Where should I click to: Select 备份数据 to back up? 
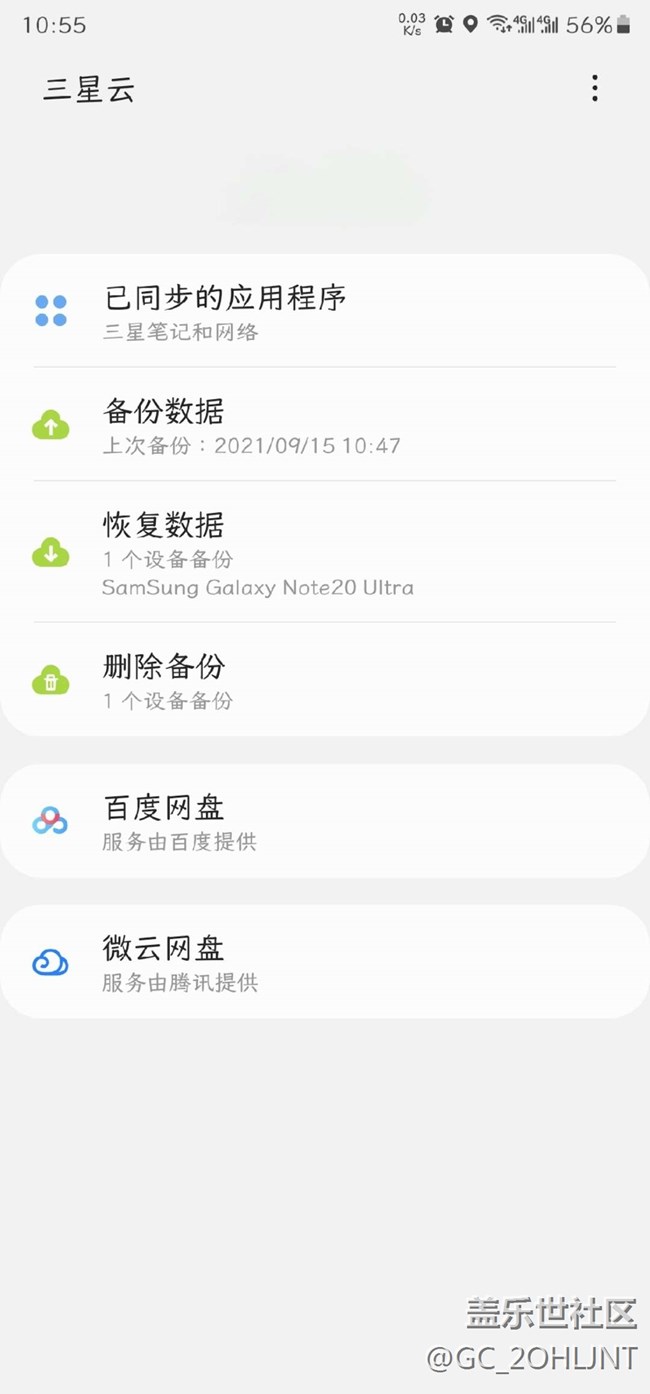325,425
